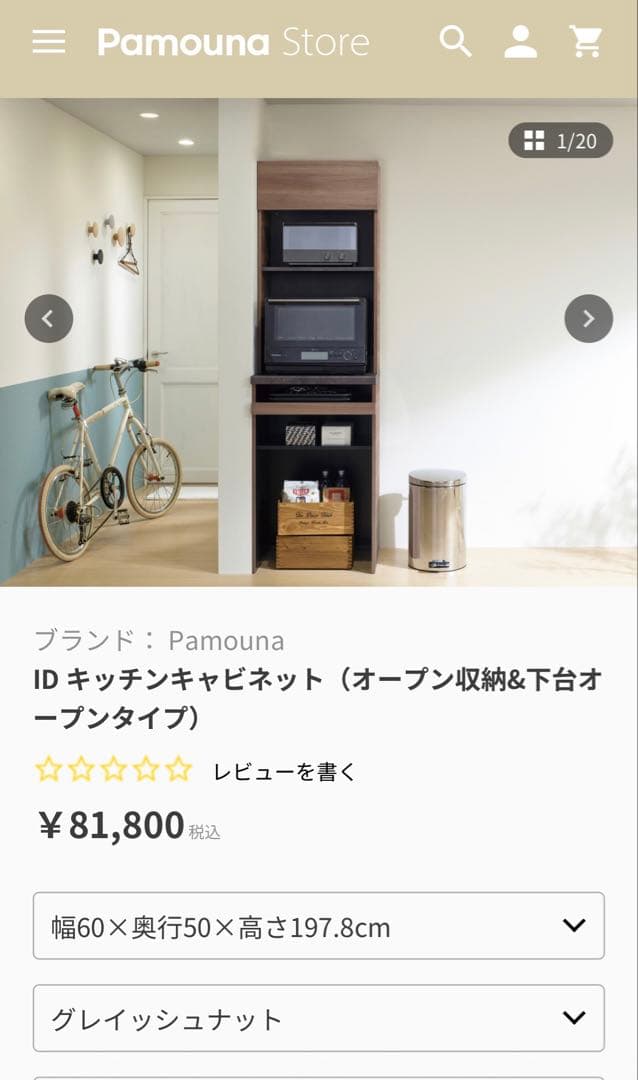Show the next product image
Image resolution: width=638 pixels, height=1080 pixels.
588,319
